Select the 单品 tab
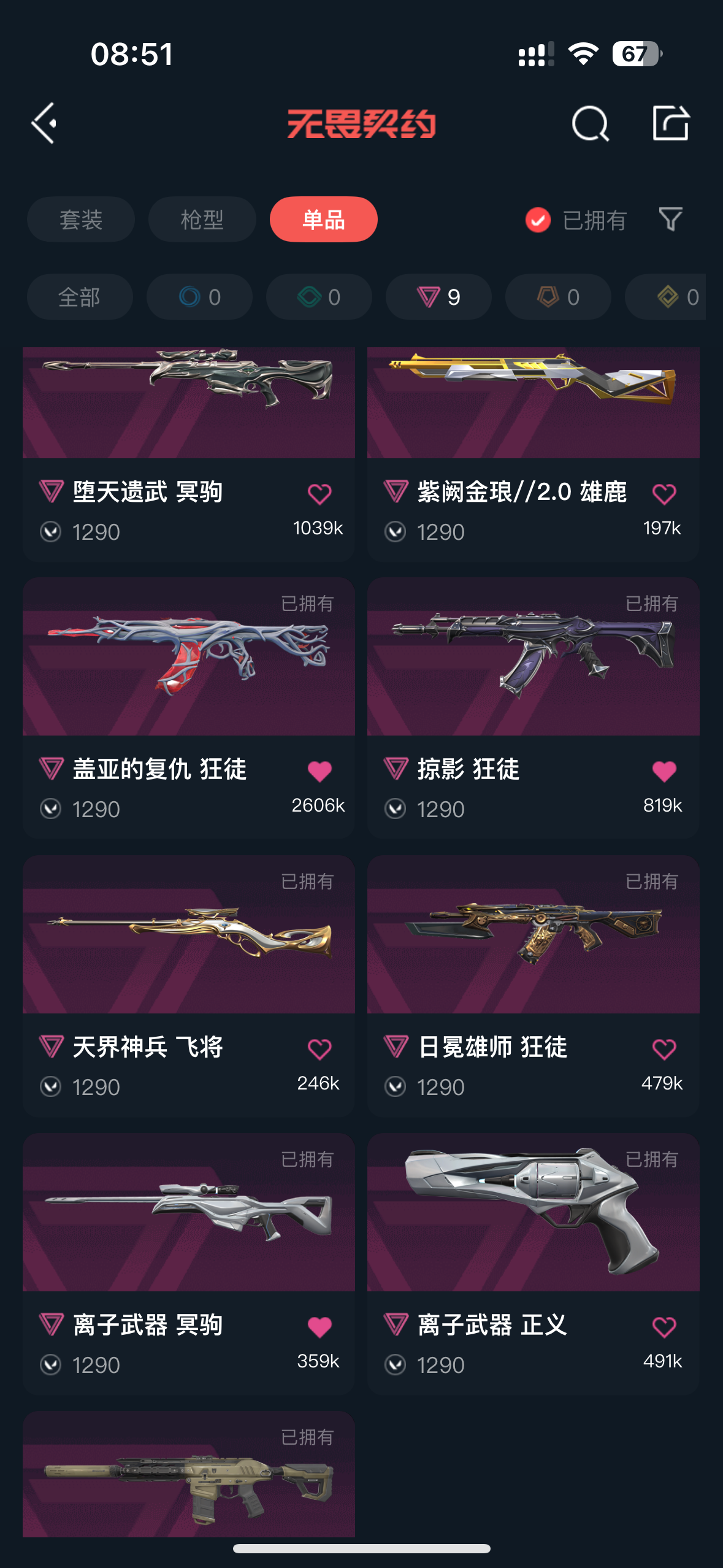Viewport: 723px width, 1568px height. click(x=323, y=220)
